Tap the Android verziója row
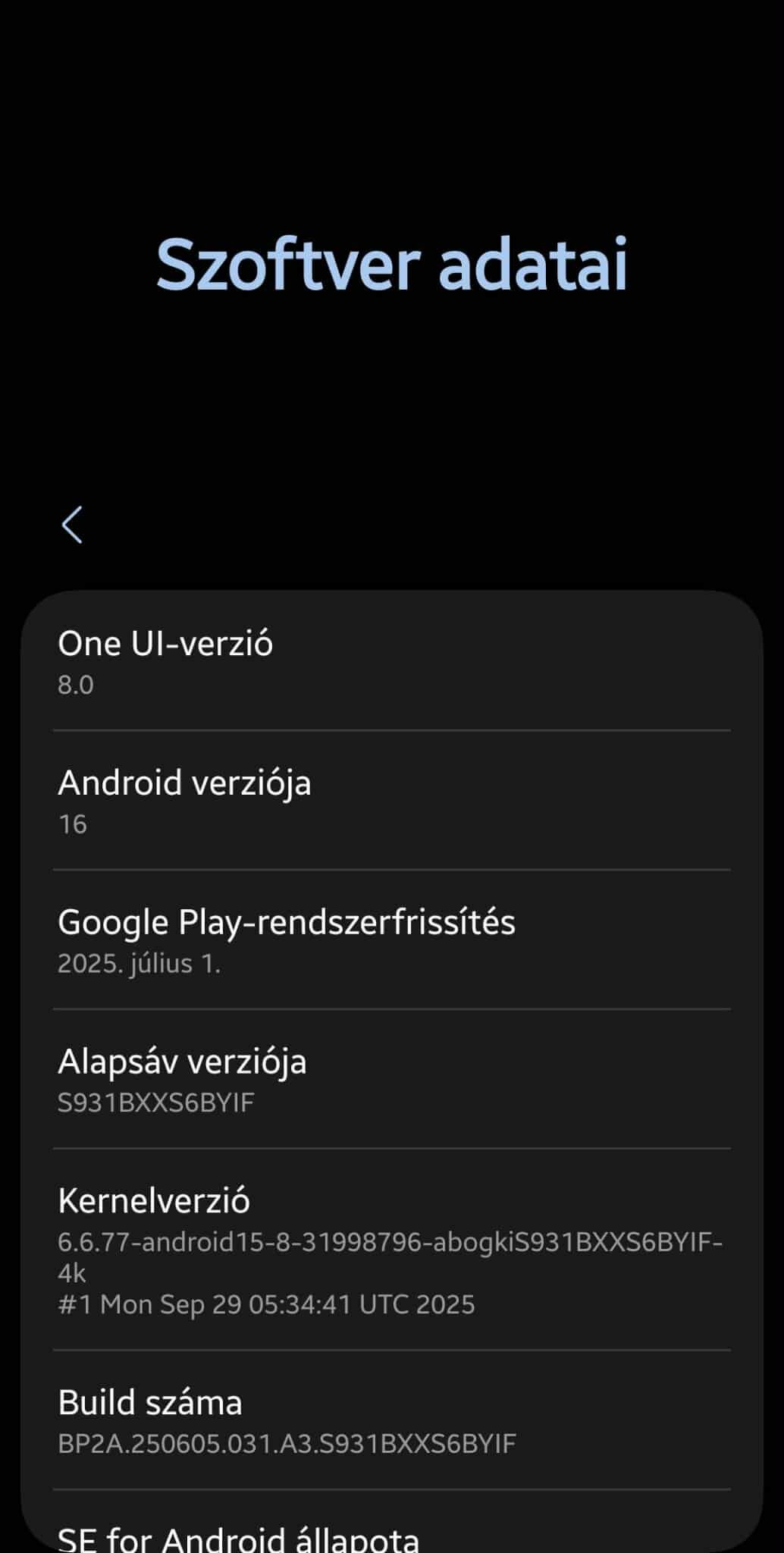 coord(391,801)
